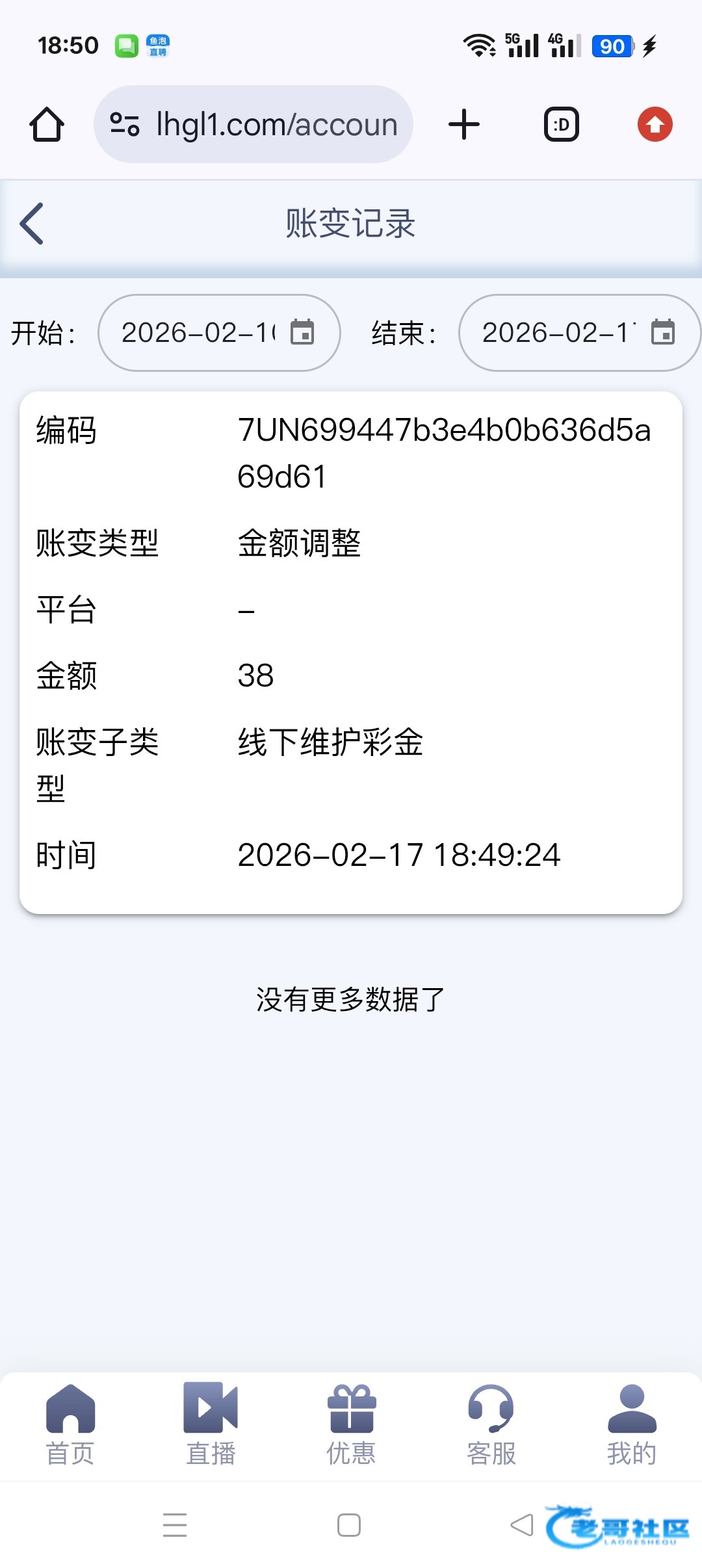Go to the 我的 profile tab
Screen dimensions: 702x1568
[632, 1425]
